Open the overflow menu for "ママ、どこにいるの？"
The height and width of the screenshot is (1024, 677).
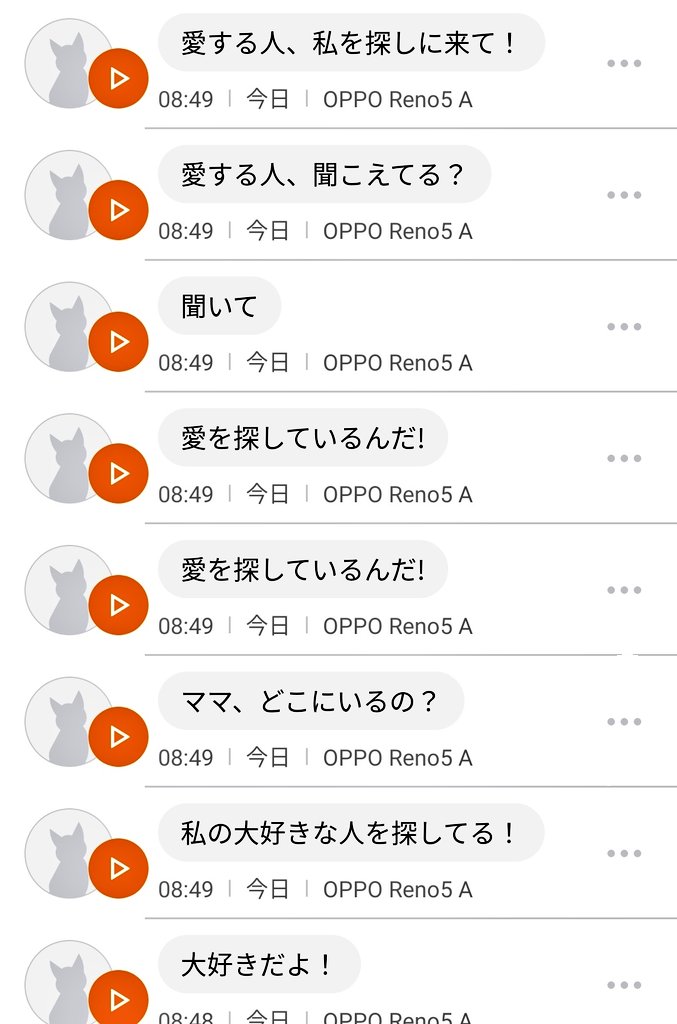tap(624, 722)
